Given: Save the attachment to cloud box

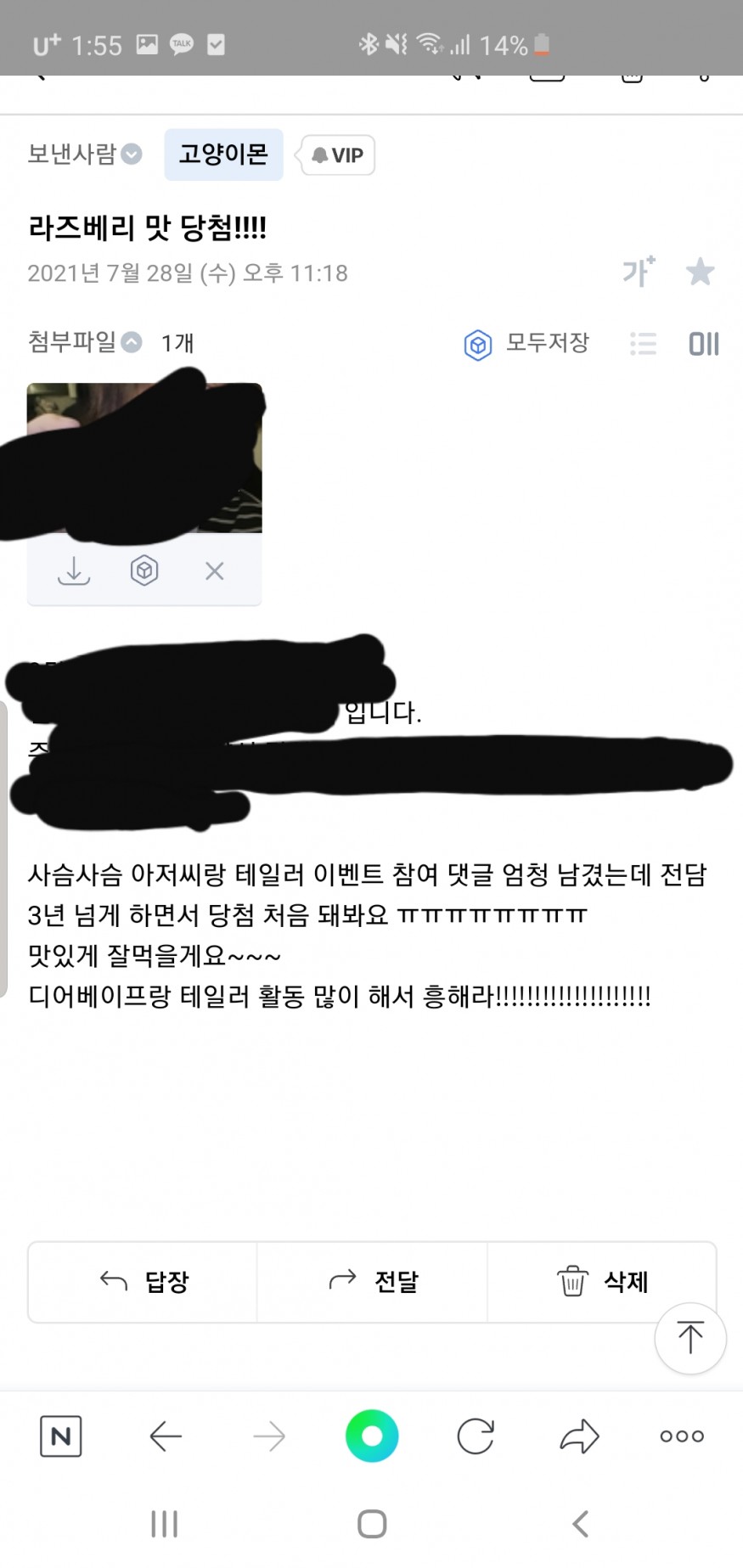Looking at the screenshot, I should pyautogui.click(x=144, y=570).
